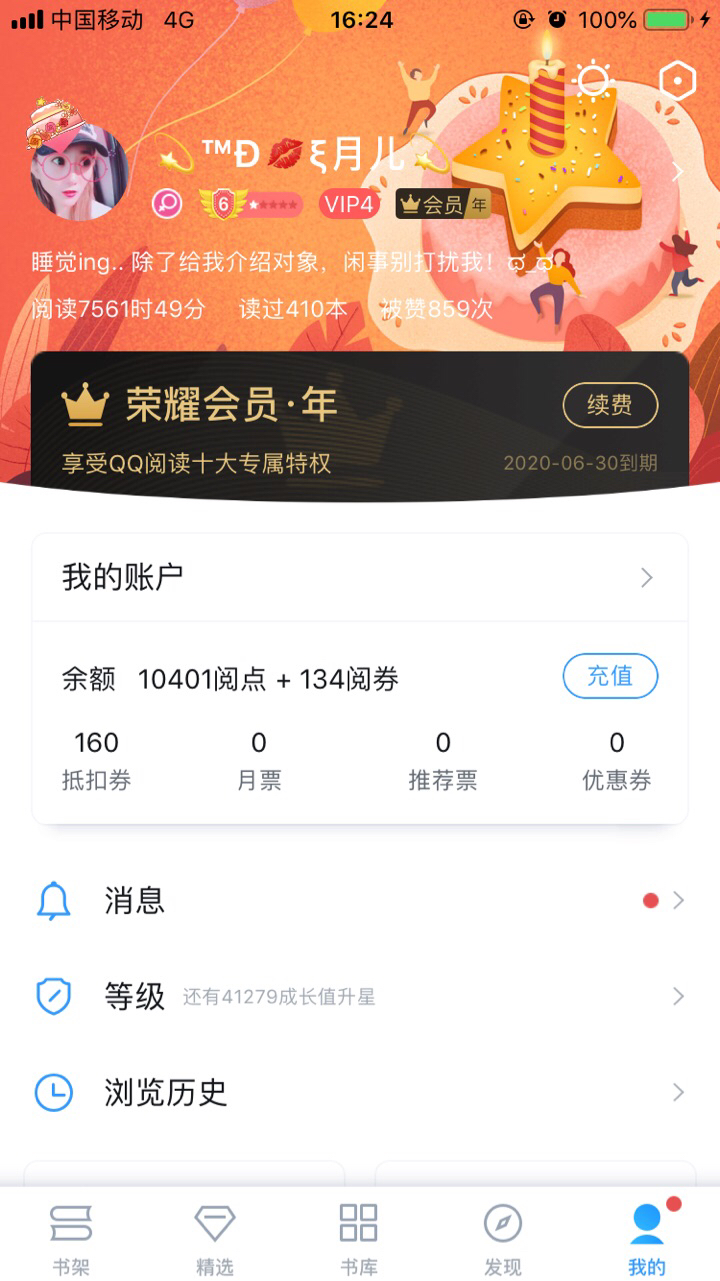Open the 消息 messages row
The image size is (720, 1281).
pyautogui.click(x=360, y=901)
